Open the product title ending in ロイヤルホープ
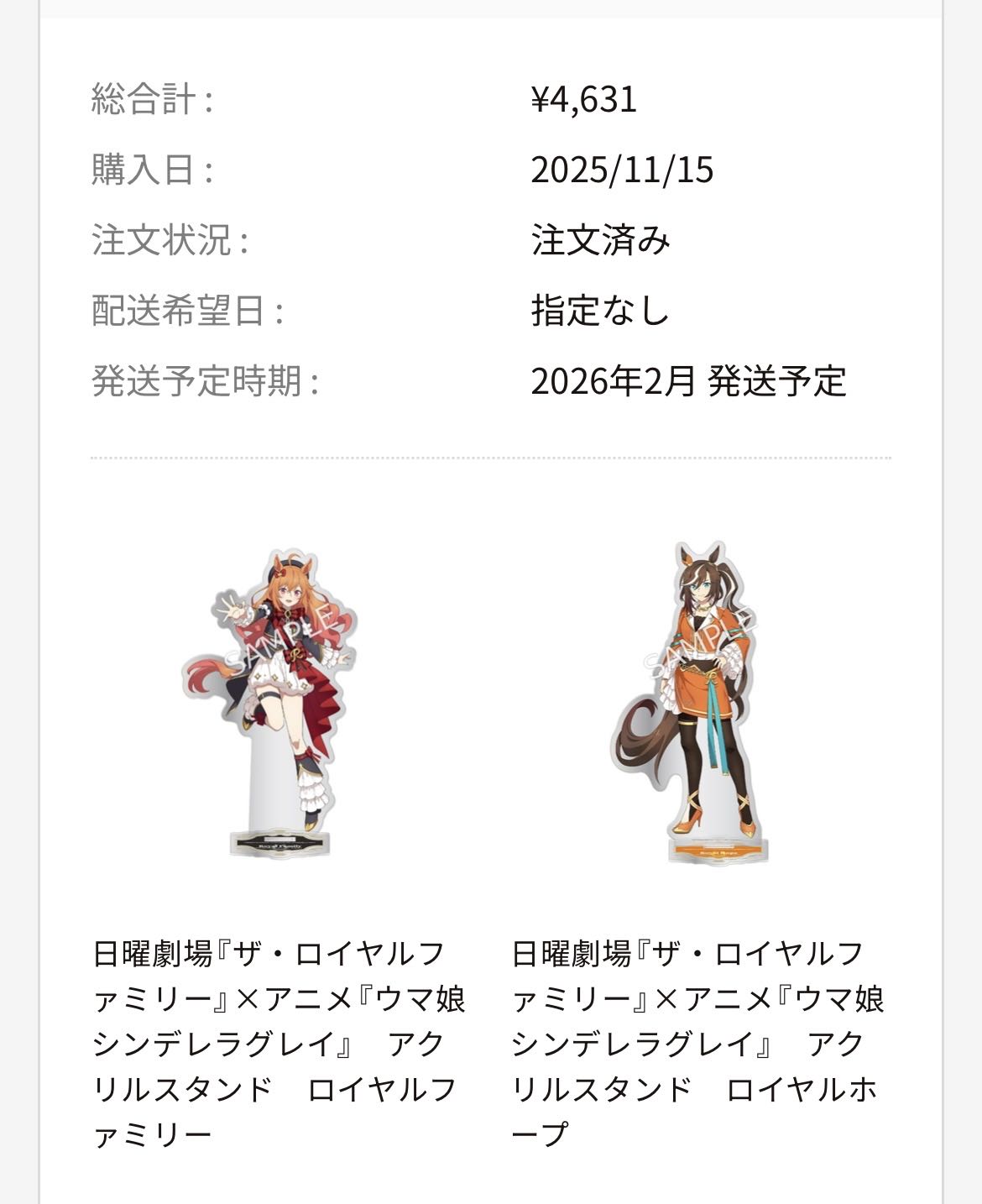The image size is (982, 1204). [698, 1044]
